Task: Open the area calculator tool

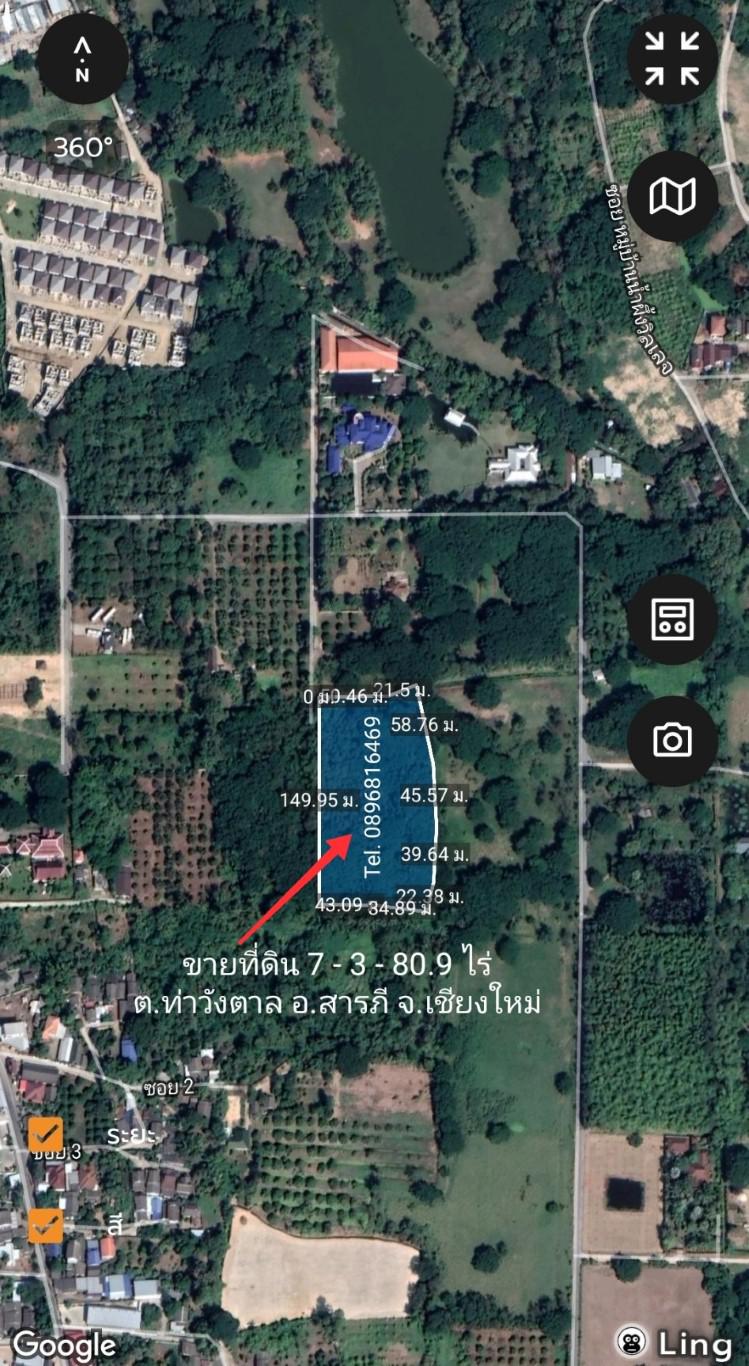Action: 672,619
